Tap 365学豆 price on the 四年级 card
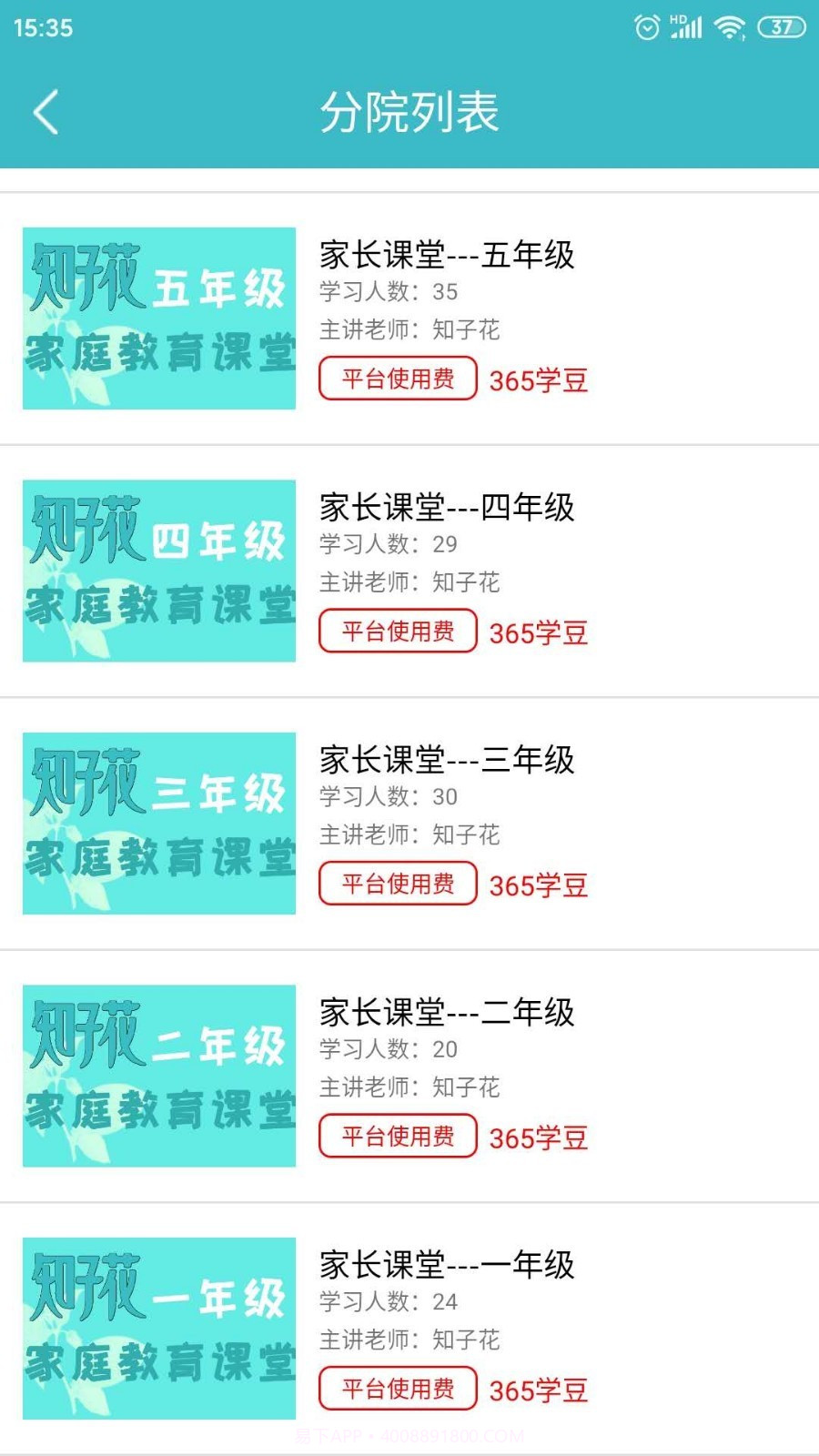The image size is (819, 1456). pyautogui.click(x=538, y=632)
